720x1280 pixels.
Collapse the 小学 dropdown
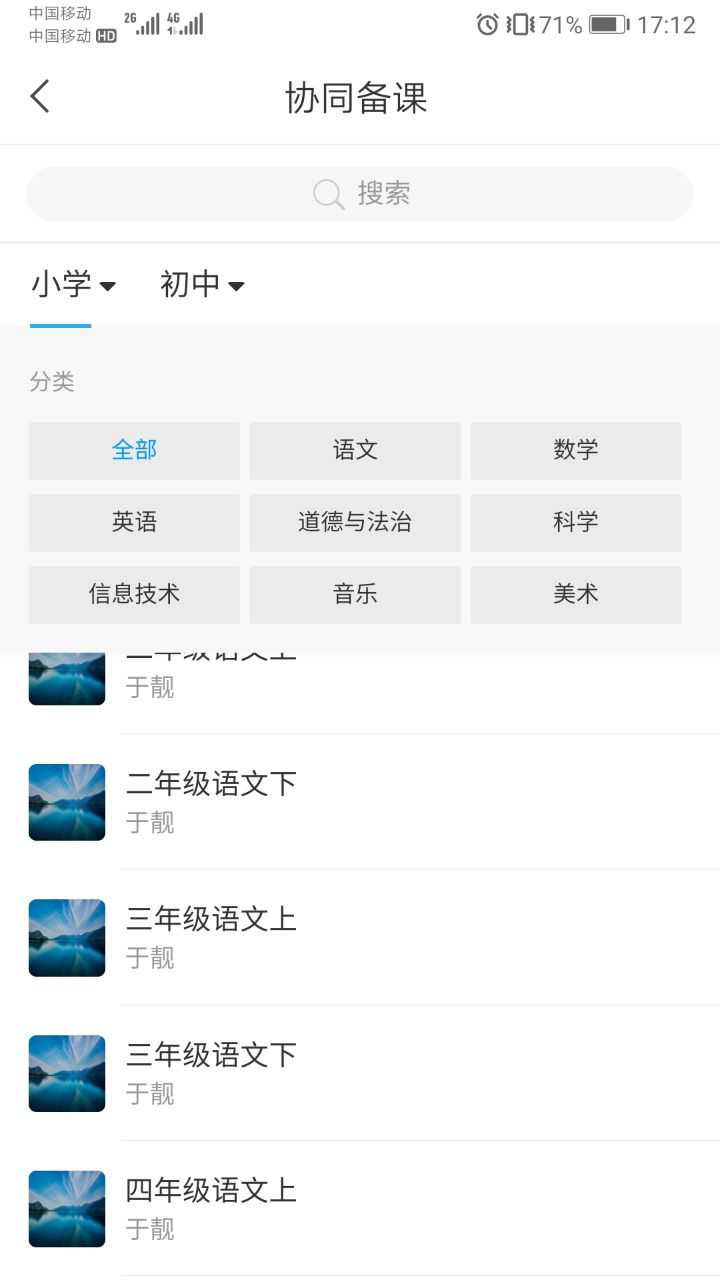click(73, 285)
